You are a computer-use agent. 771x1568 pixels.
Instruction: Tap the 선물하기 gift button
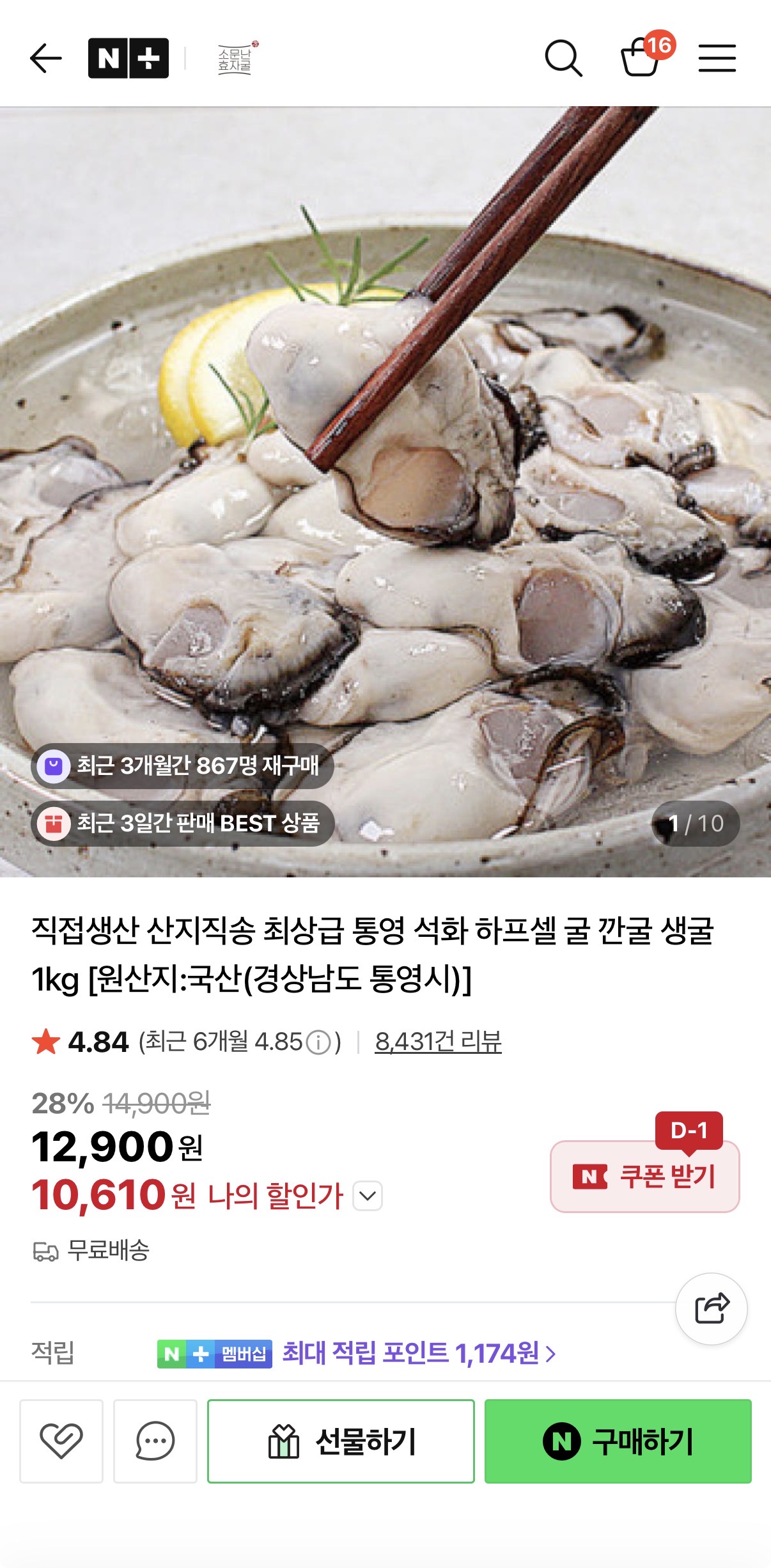[x=341, y=1441]
